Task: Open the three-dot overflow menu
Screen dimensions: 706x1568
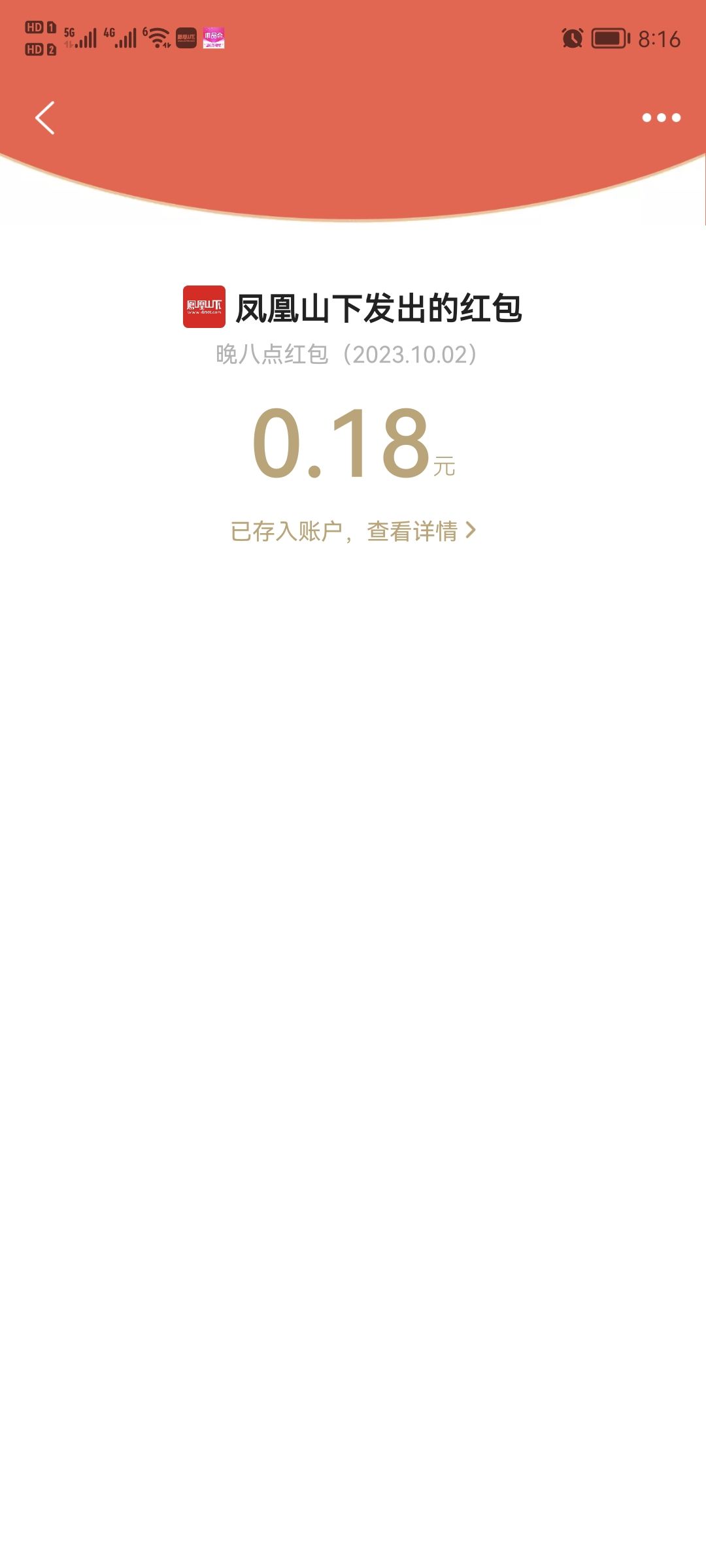Action: (x=661, y=118)
